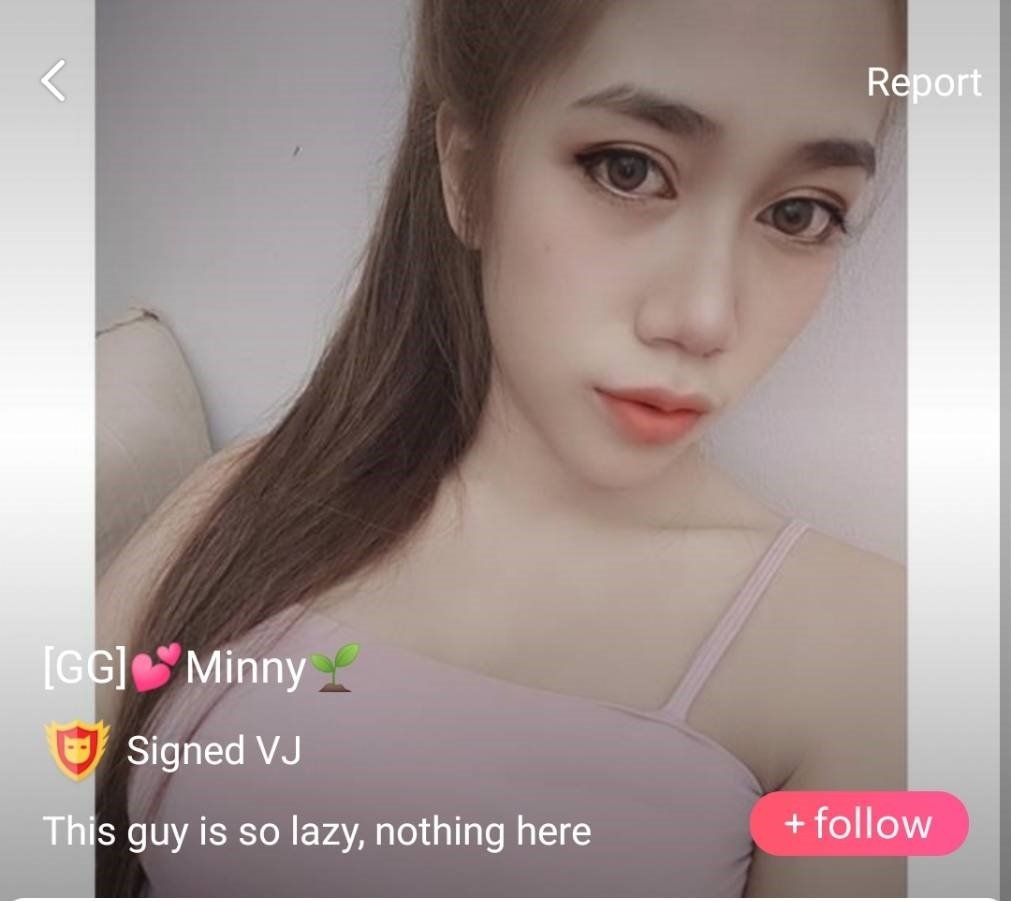The height and width of the screenshot is (901, 1011).
Task: Report this profile
Action: point(923,82)
